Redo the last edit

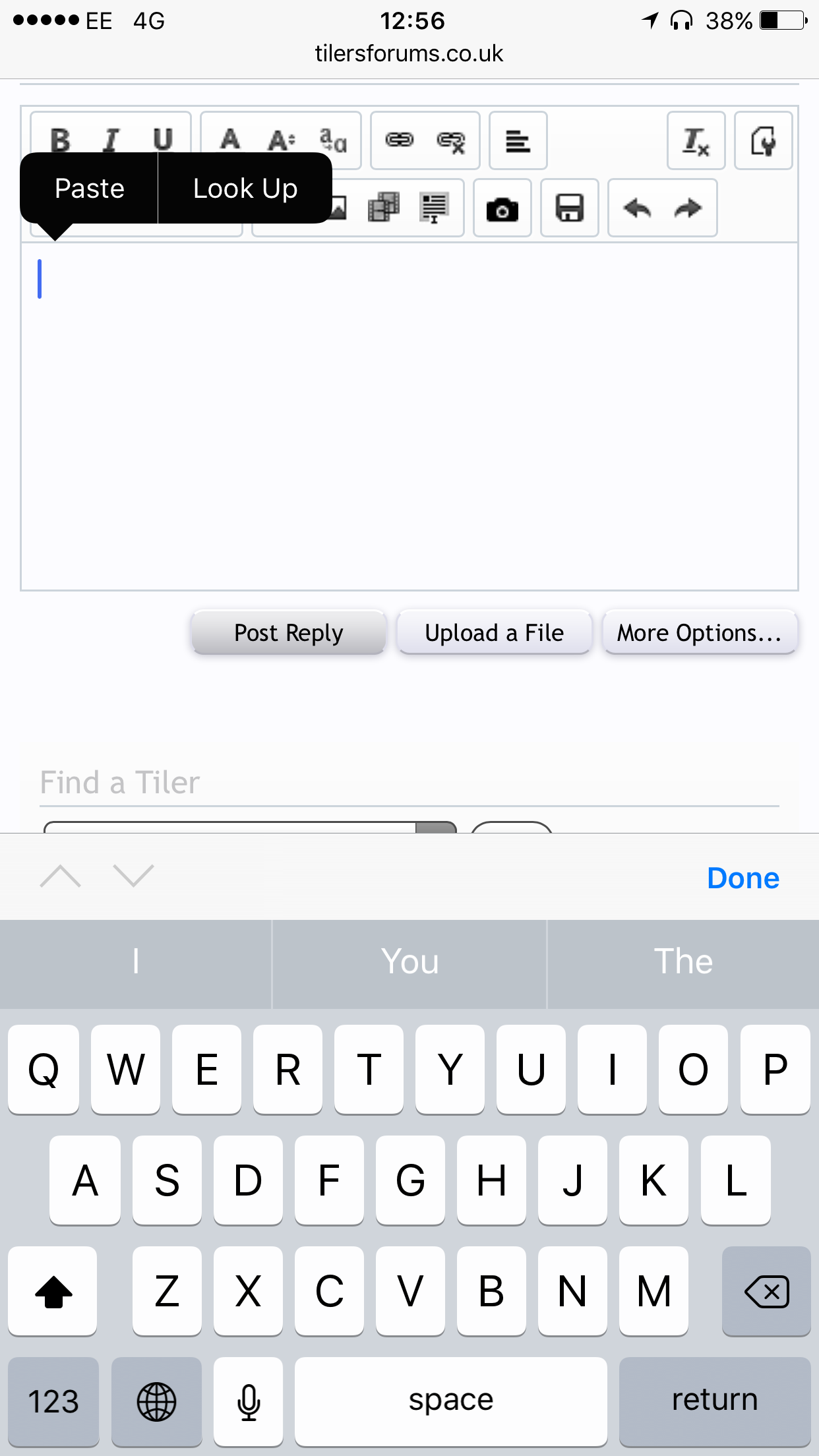pos(688,208)
